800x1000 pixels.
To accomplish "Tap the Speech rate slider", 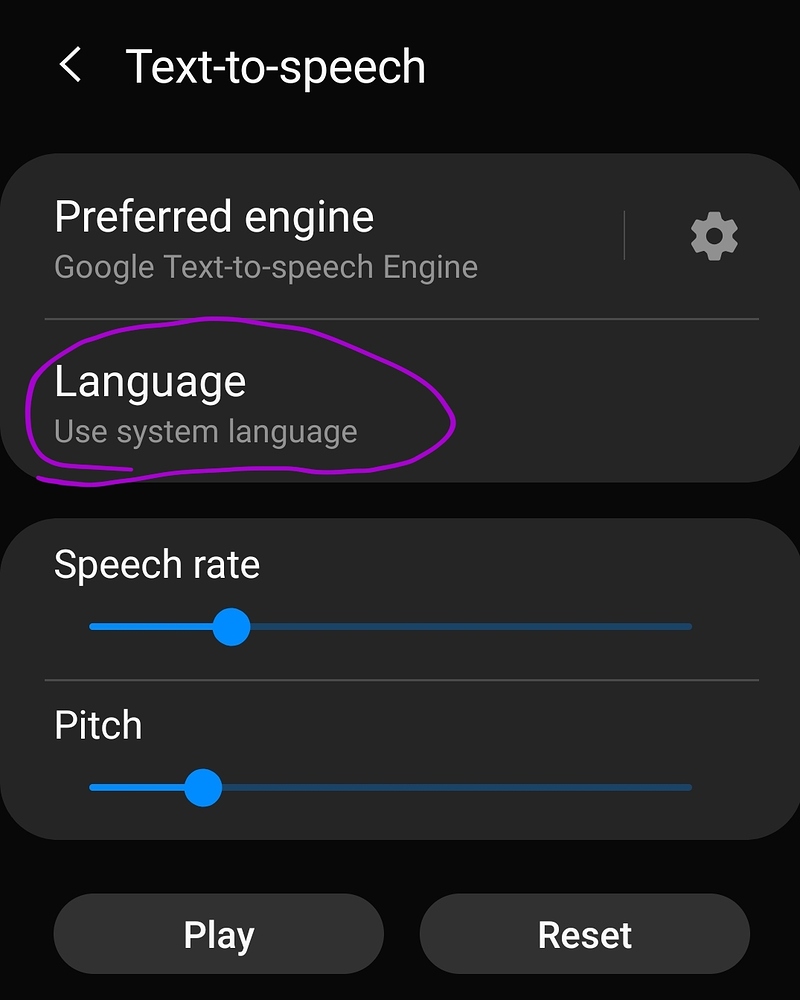I will click(x=232, y=627).
